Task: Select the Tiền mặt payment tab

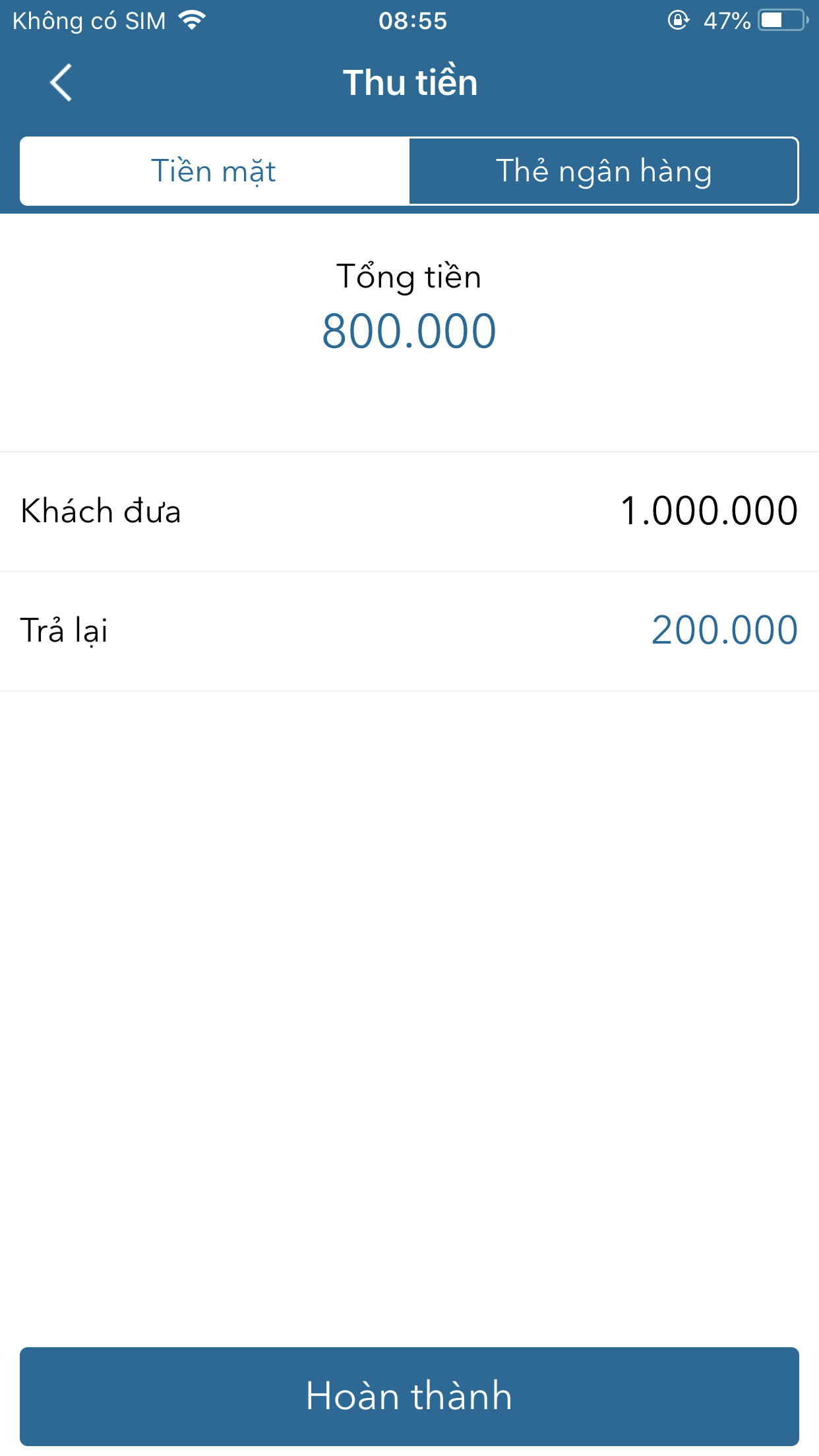Action: (214, 171)
